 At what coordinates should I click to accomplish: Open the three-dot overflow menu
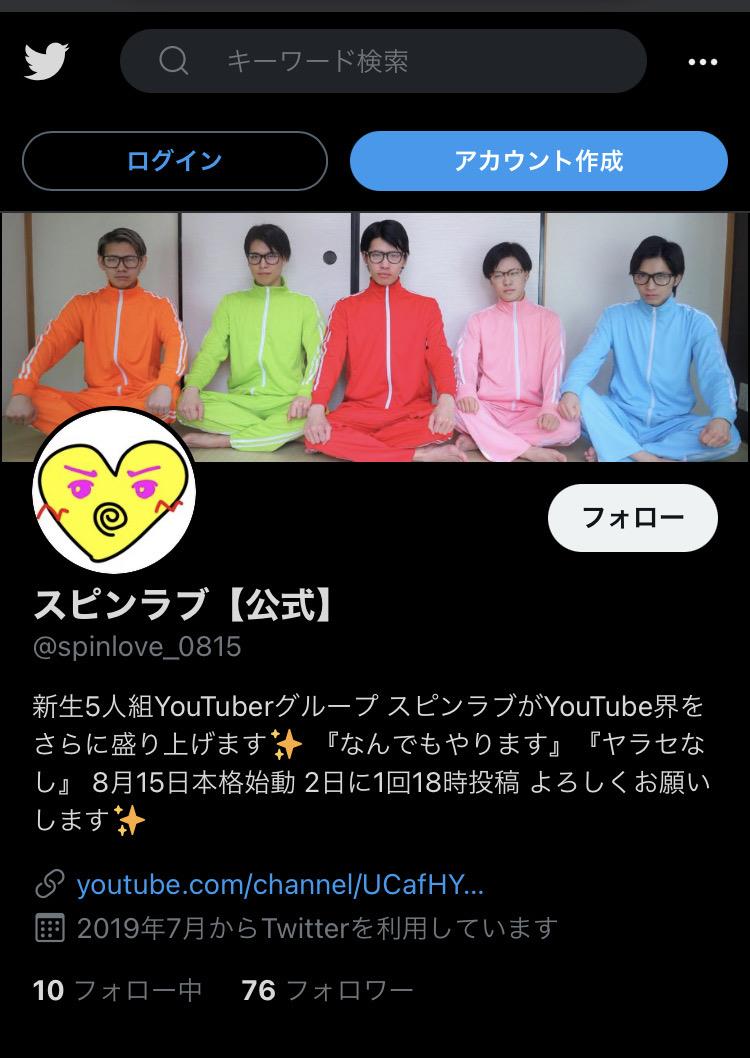click(x=703, y=62)
